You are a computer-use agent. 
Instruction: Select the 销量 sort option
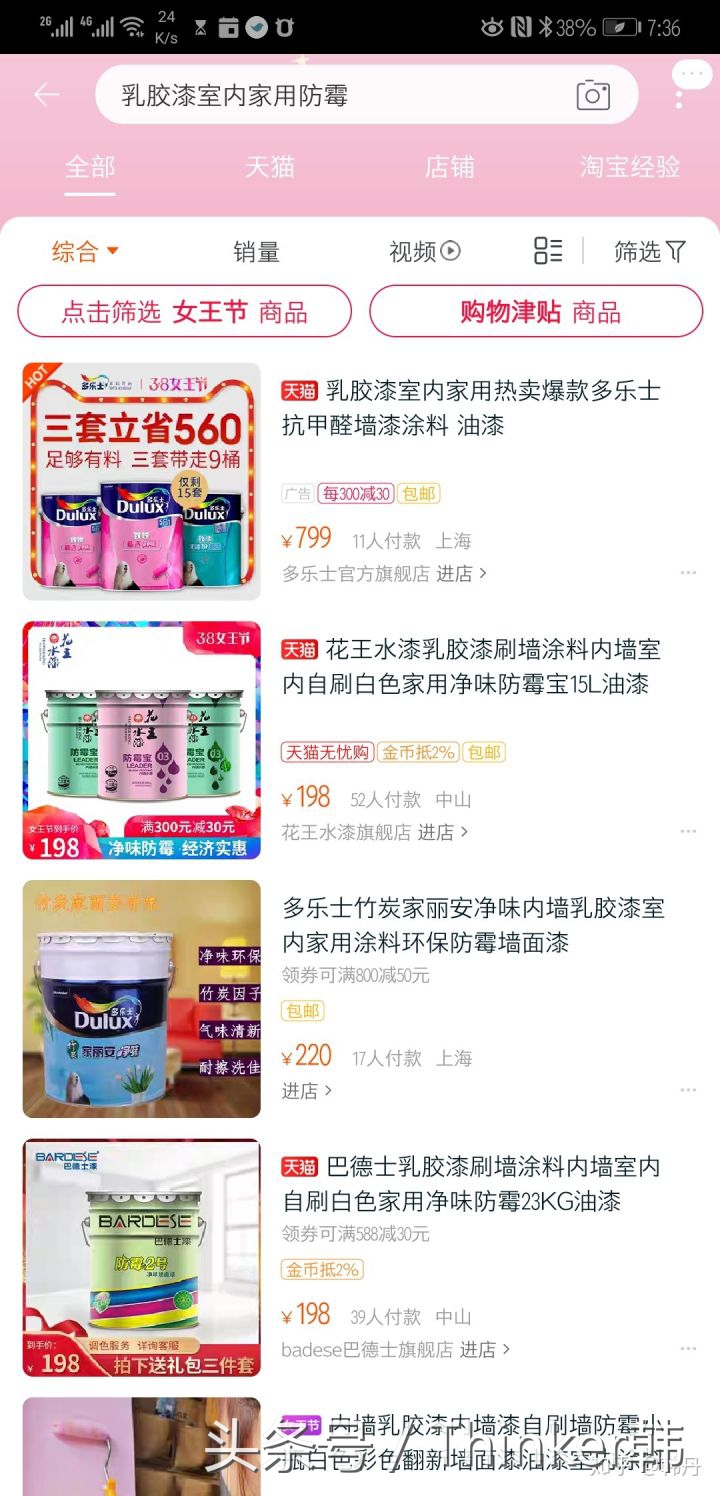point(257,253)
